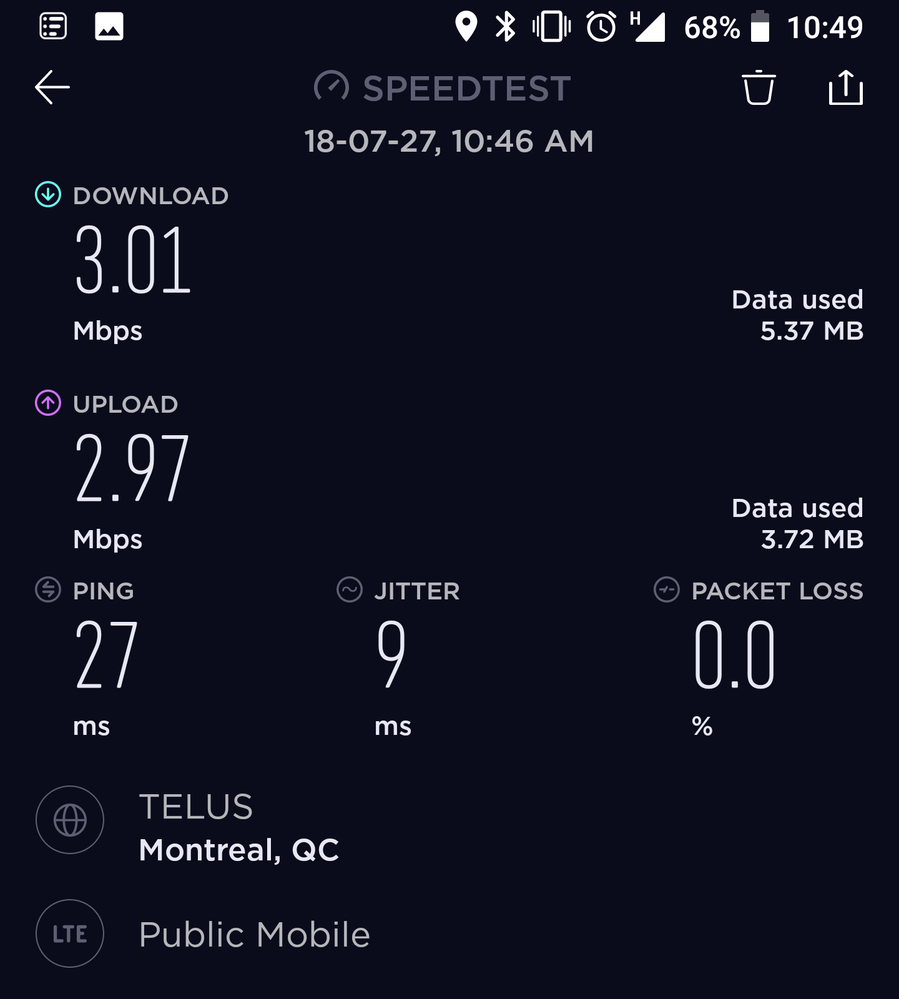Tap the screenshot notification image icon

tap(110, 27)
